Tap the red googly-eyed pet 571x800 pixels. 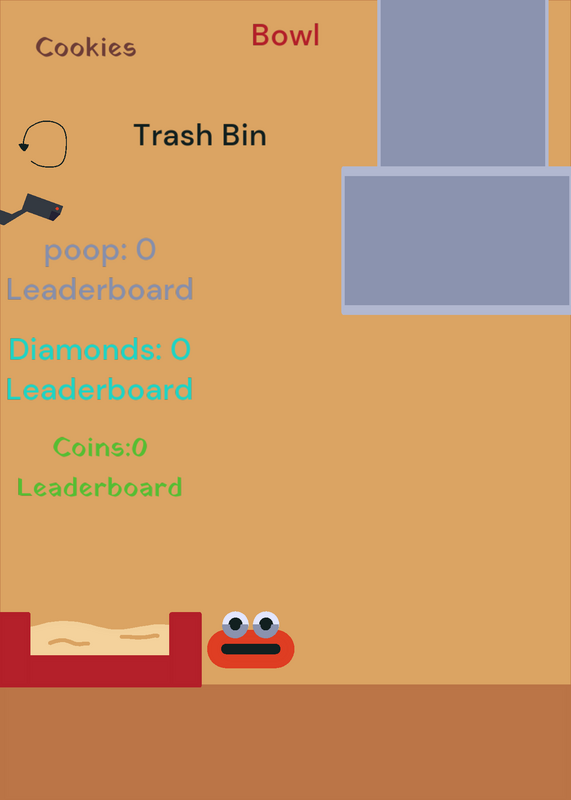[251, 639]
